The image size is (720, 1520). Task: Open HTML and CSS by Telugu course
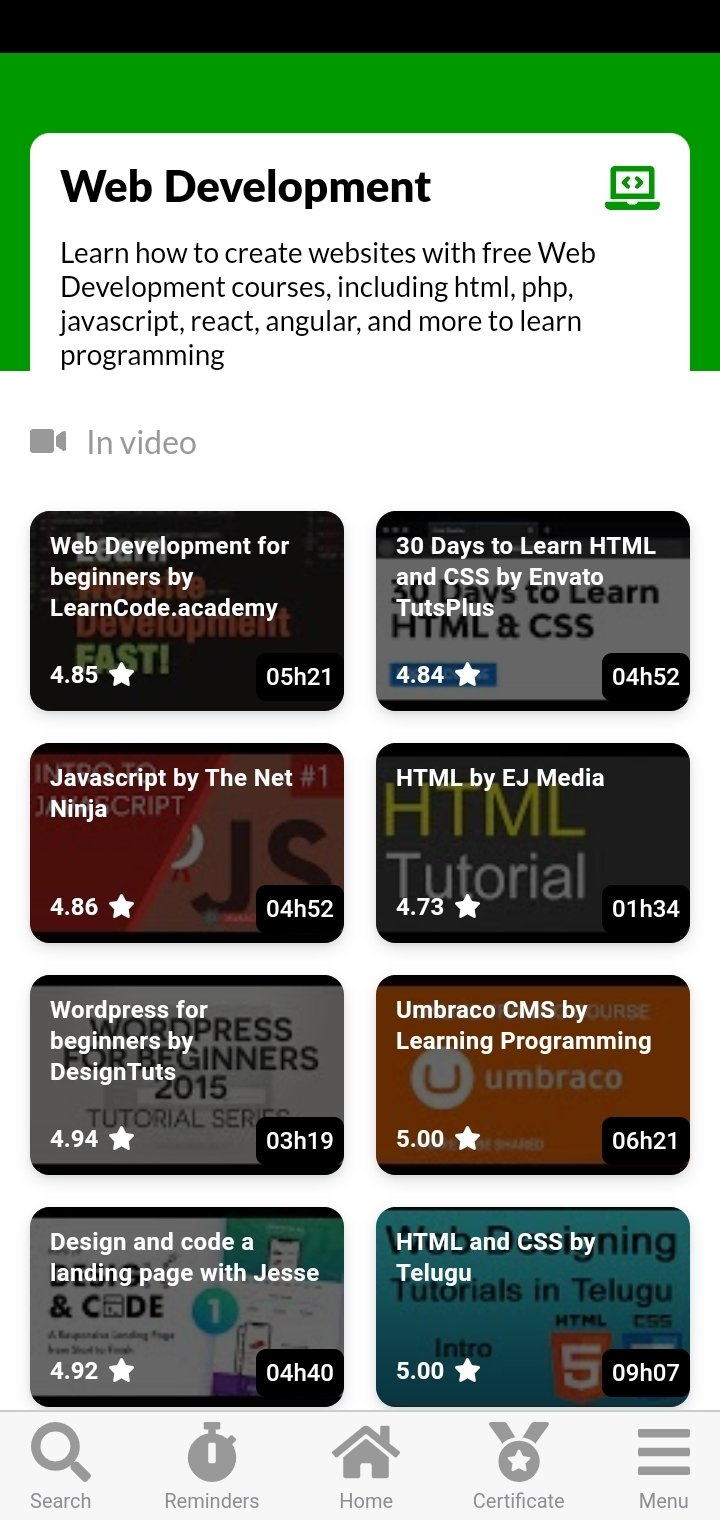coord(533,1307)
